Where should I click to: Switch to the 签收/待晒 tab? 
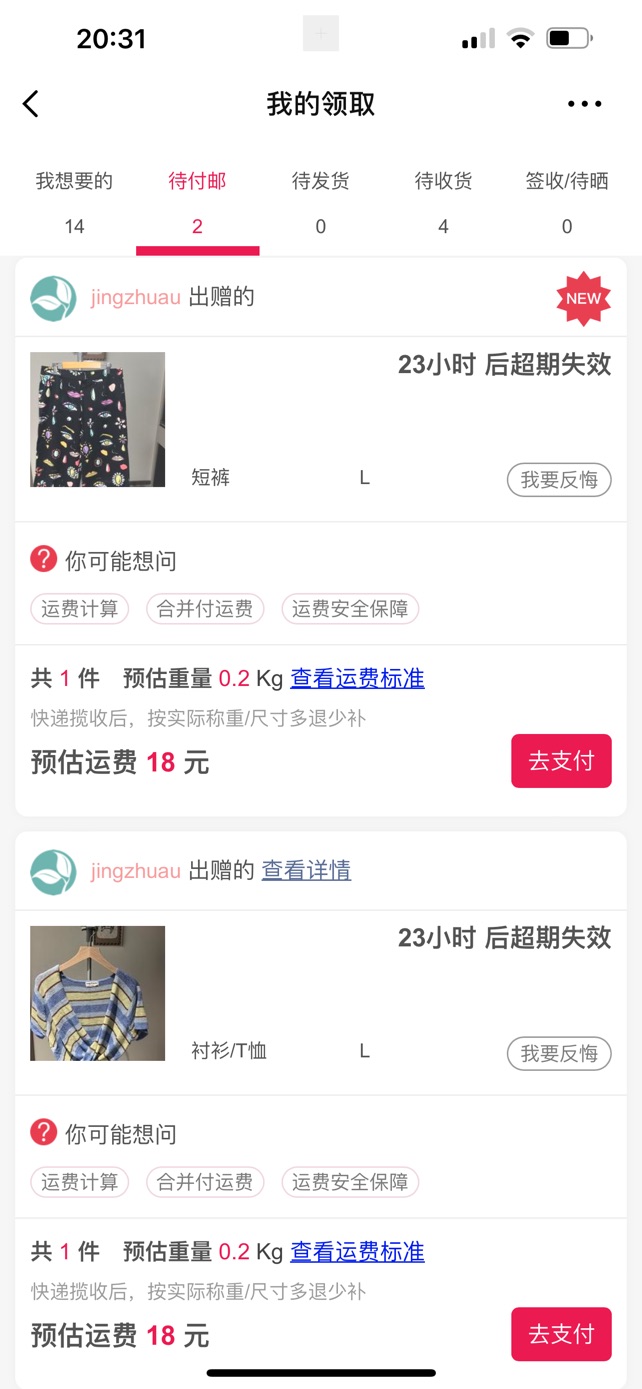(x=567, y=200)
